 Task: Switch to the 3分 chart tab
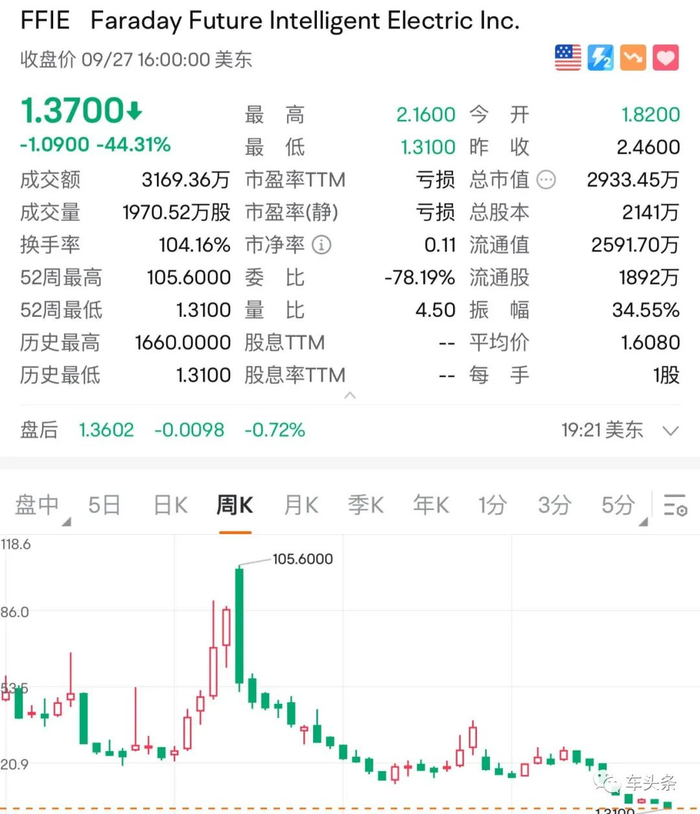point(555,505)
